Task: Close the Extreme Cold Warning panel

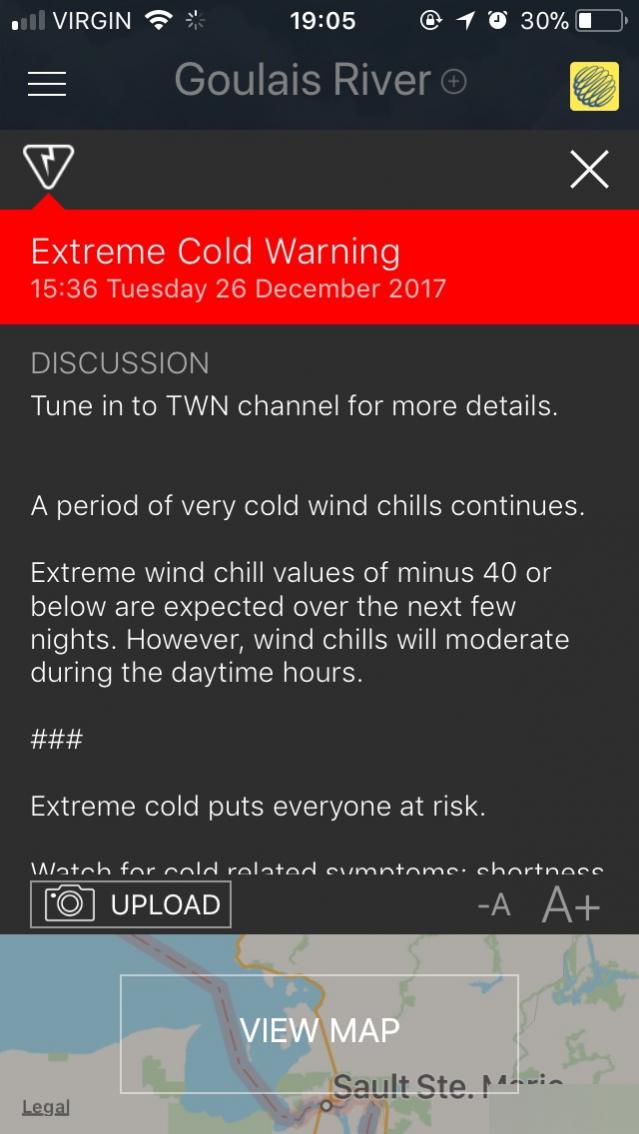Action: [x=589, y=169]
